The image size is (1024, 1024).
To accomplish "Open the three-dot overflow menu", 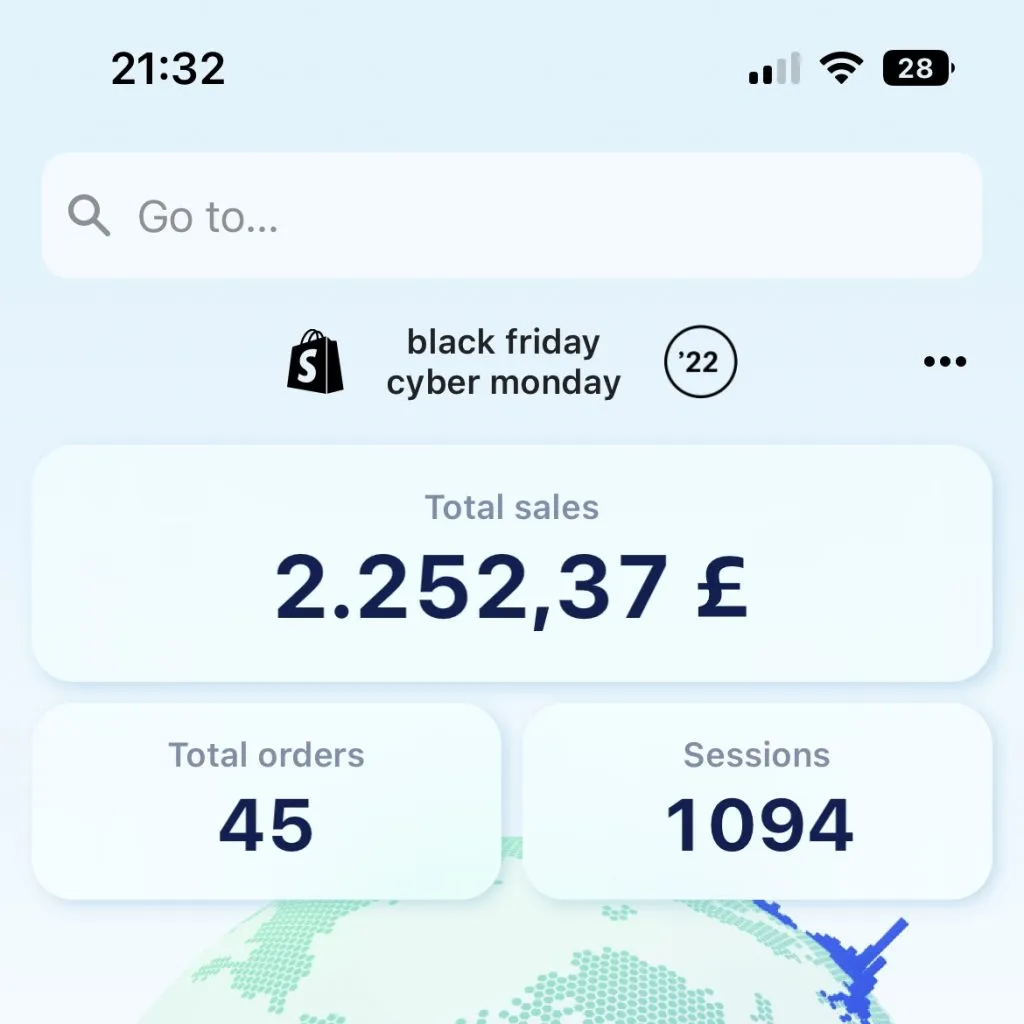I will tap(944, 362).
